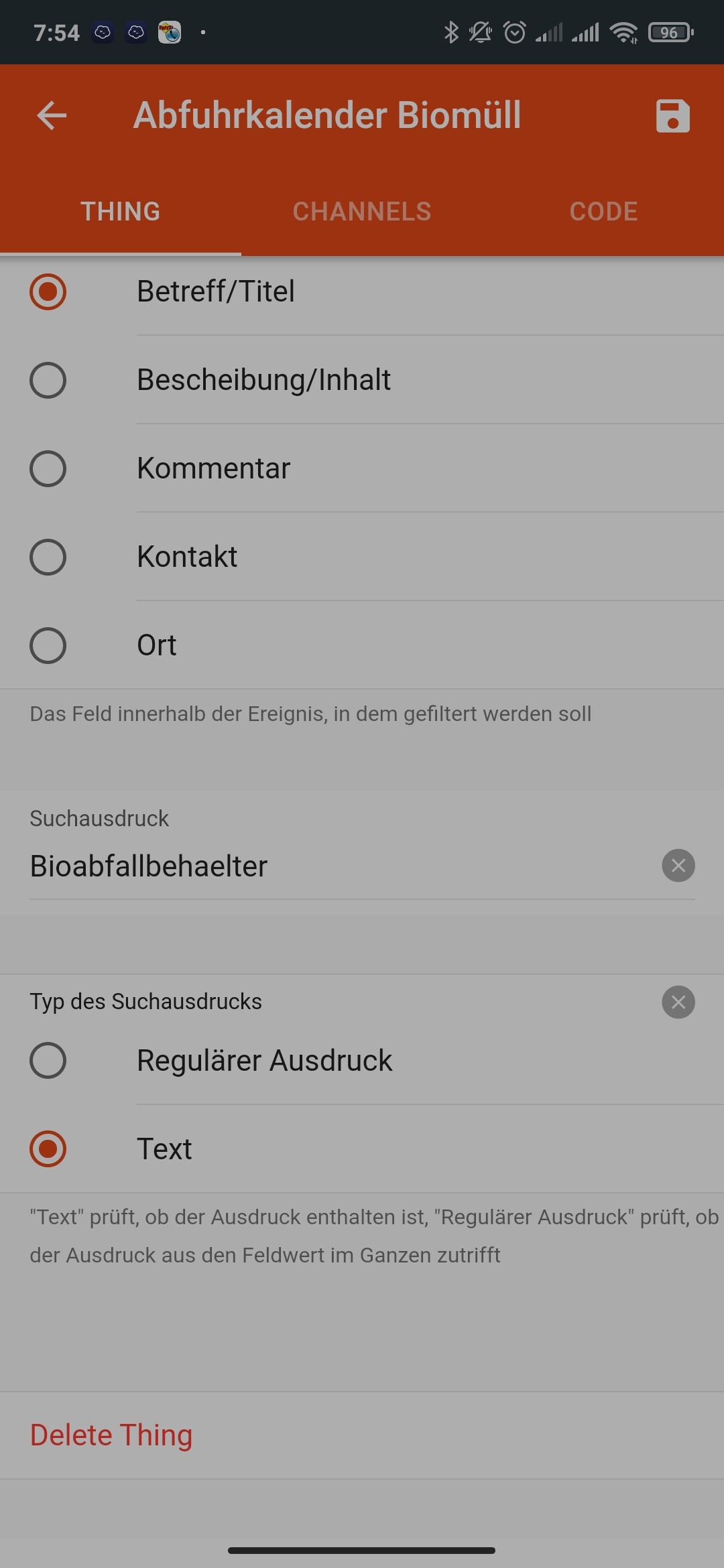The height and width of the screenshot is (1568, 724).
Task: Reset the Typ des Suchausdrucks selection
Action: click(x=678, y=1002)
